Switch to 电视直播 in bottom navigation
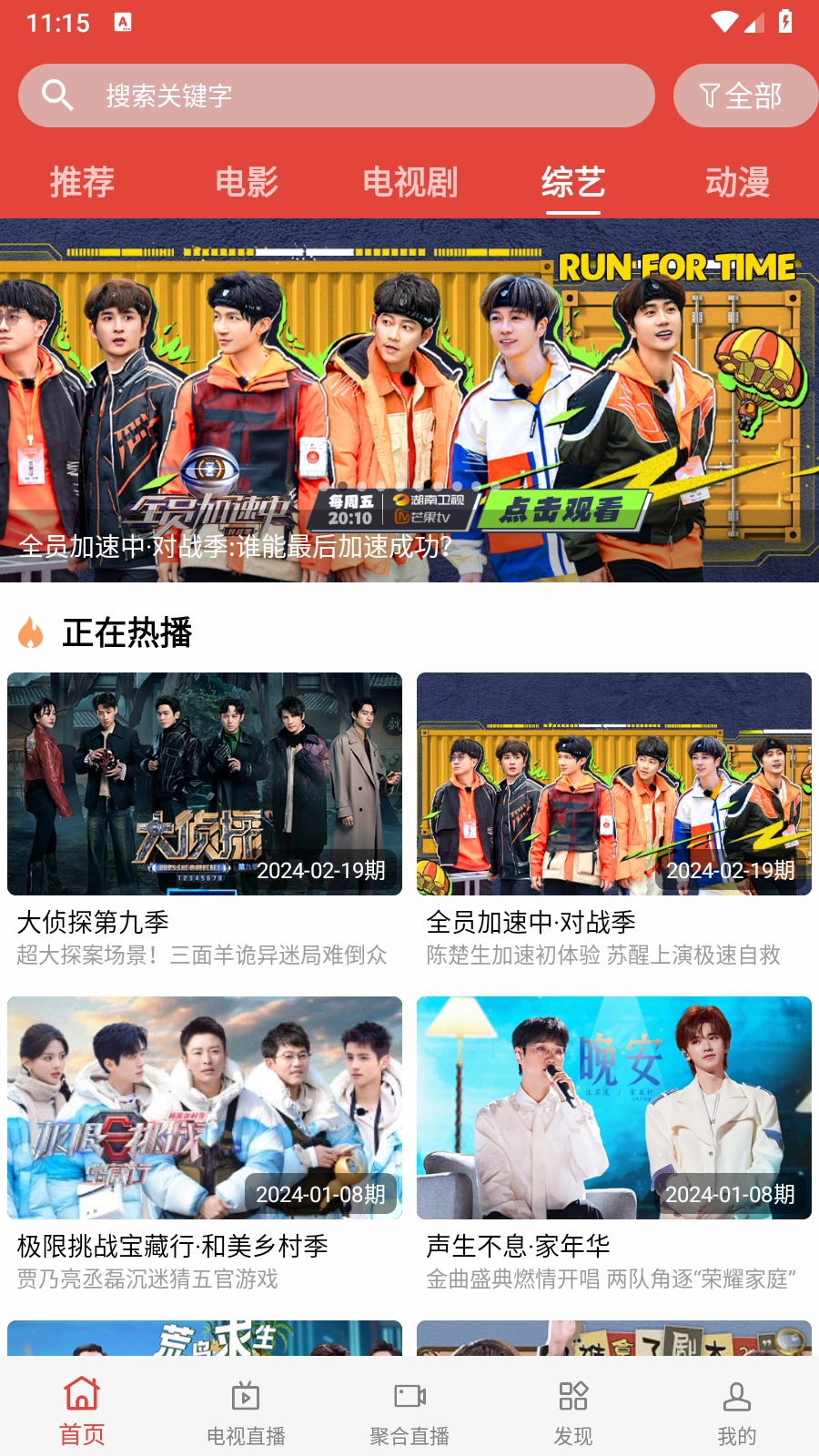 point(246,1410)
